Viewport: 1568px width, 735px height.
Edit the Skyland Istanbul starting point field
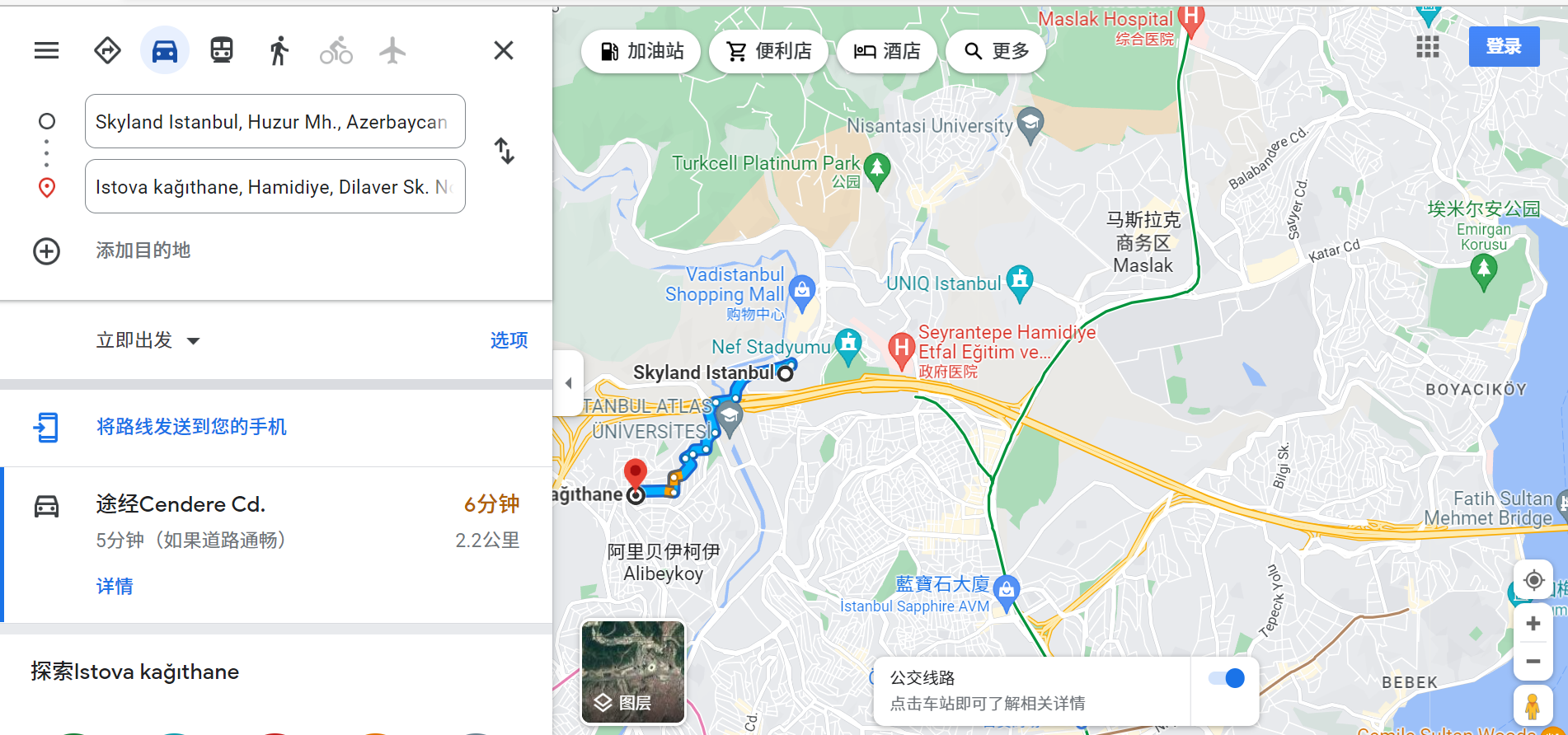point(275,122)
